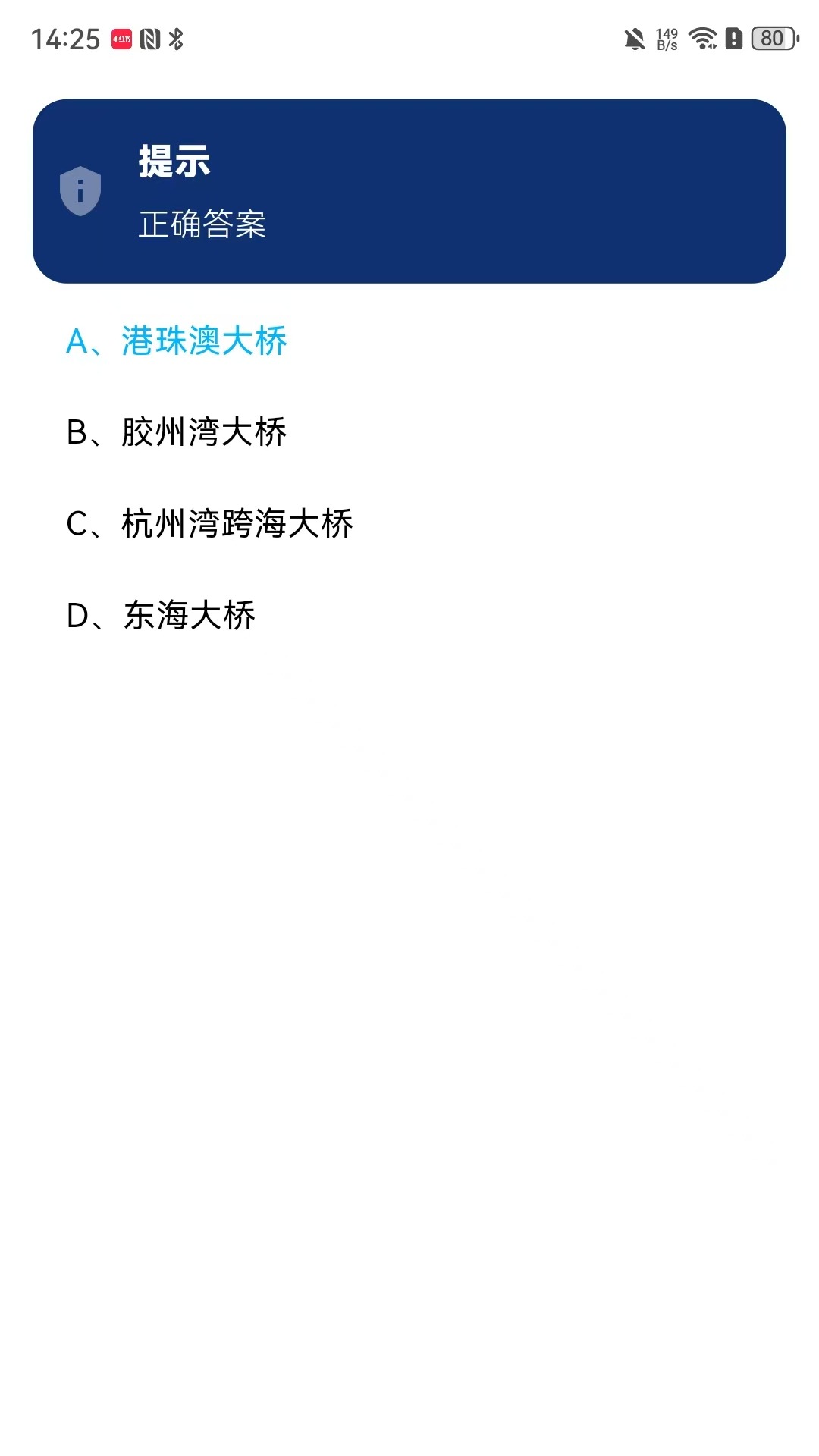The width and height of the screenshot is (819, 1456).
Task: Click the shield info icon on the hint card
Action: click(79, 190)
